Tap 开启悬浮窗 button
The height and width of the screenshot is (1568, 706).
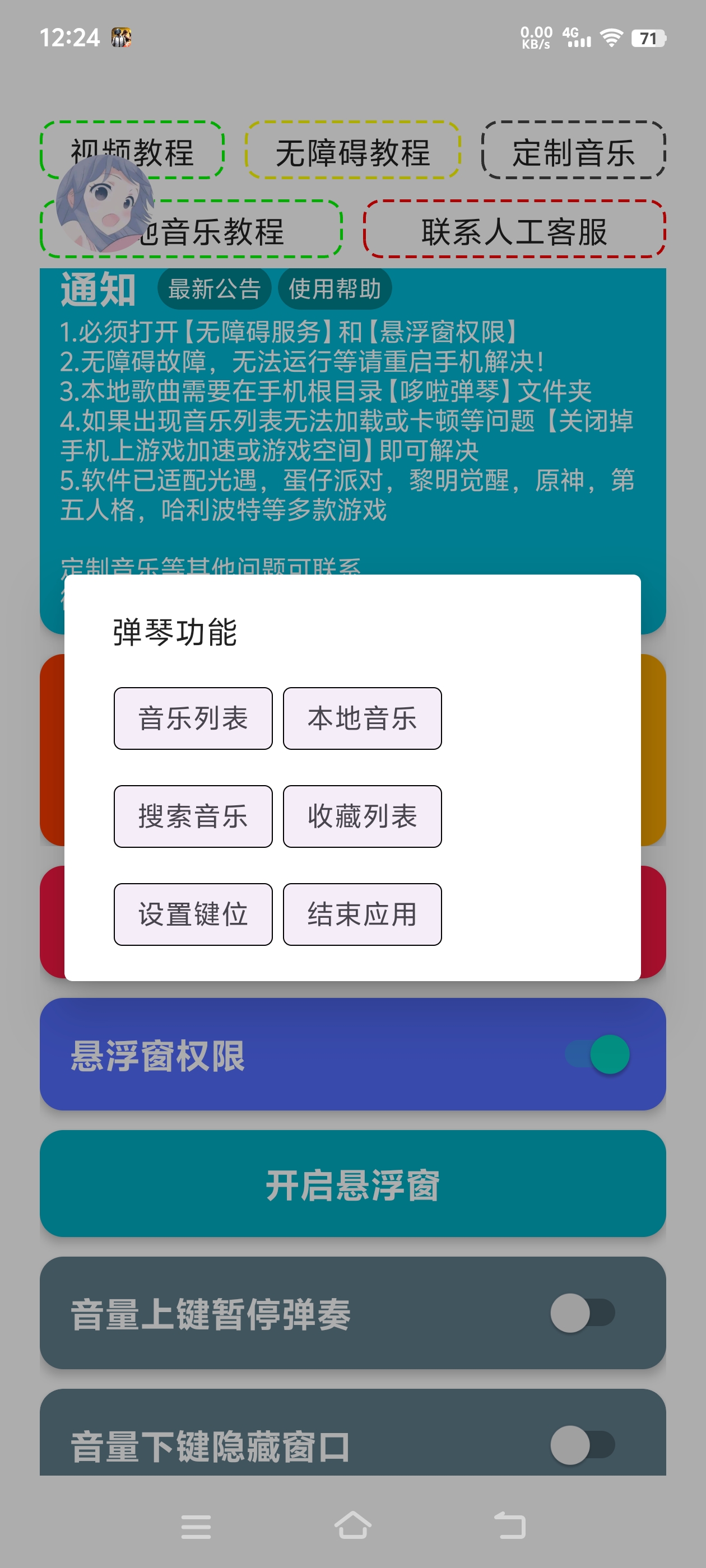(352, 1184)
